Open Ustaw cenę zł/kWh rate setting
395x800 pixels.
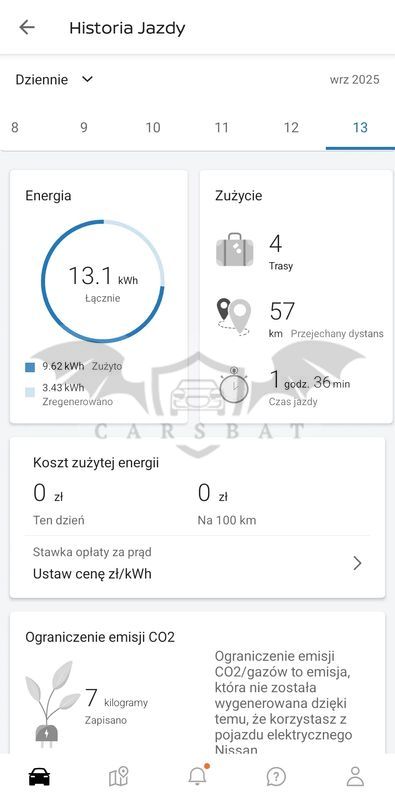(x=198, y=564)
